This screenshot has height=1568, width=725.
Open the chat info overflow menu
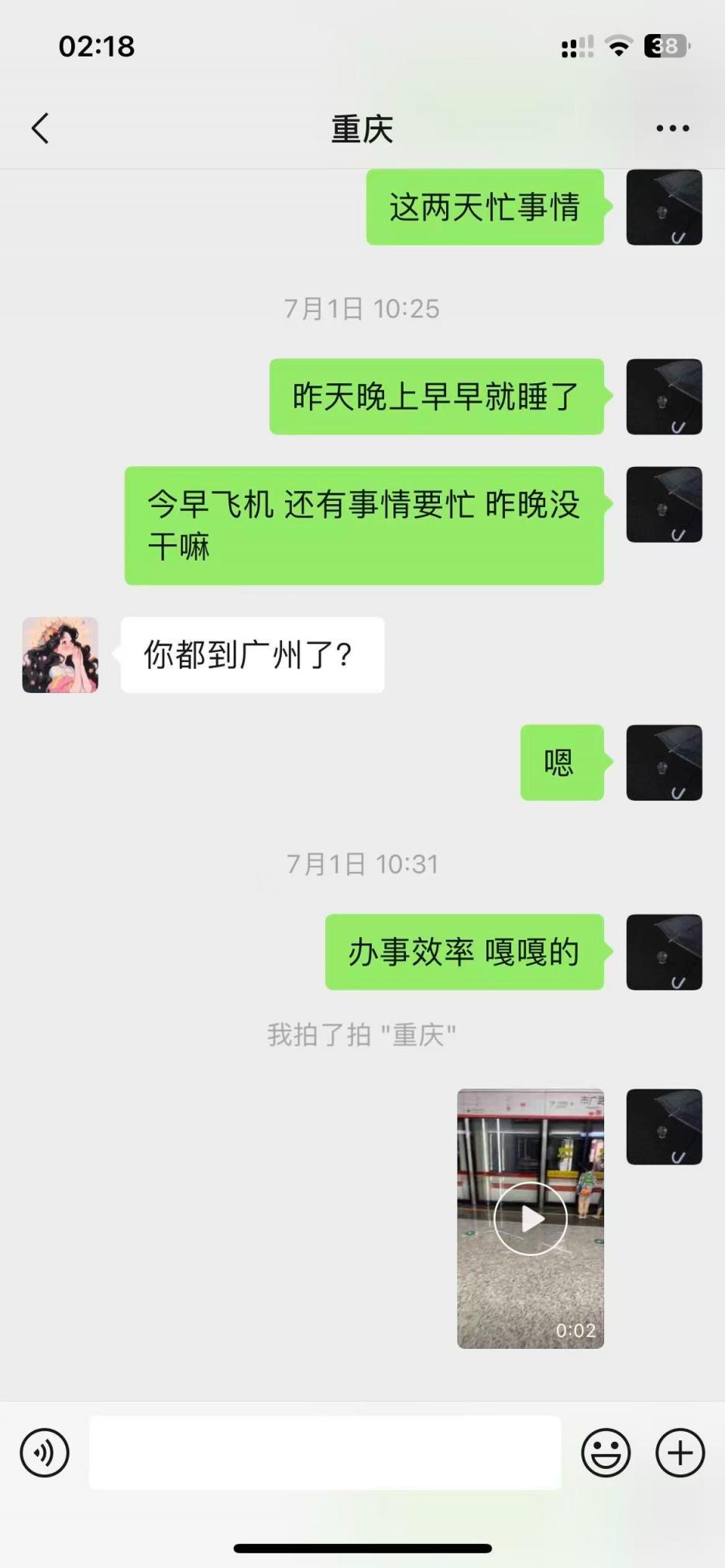672,129
